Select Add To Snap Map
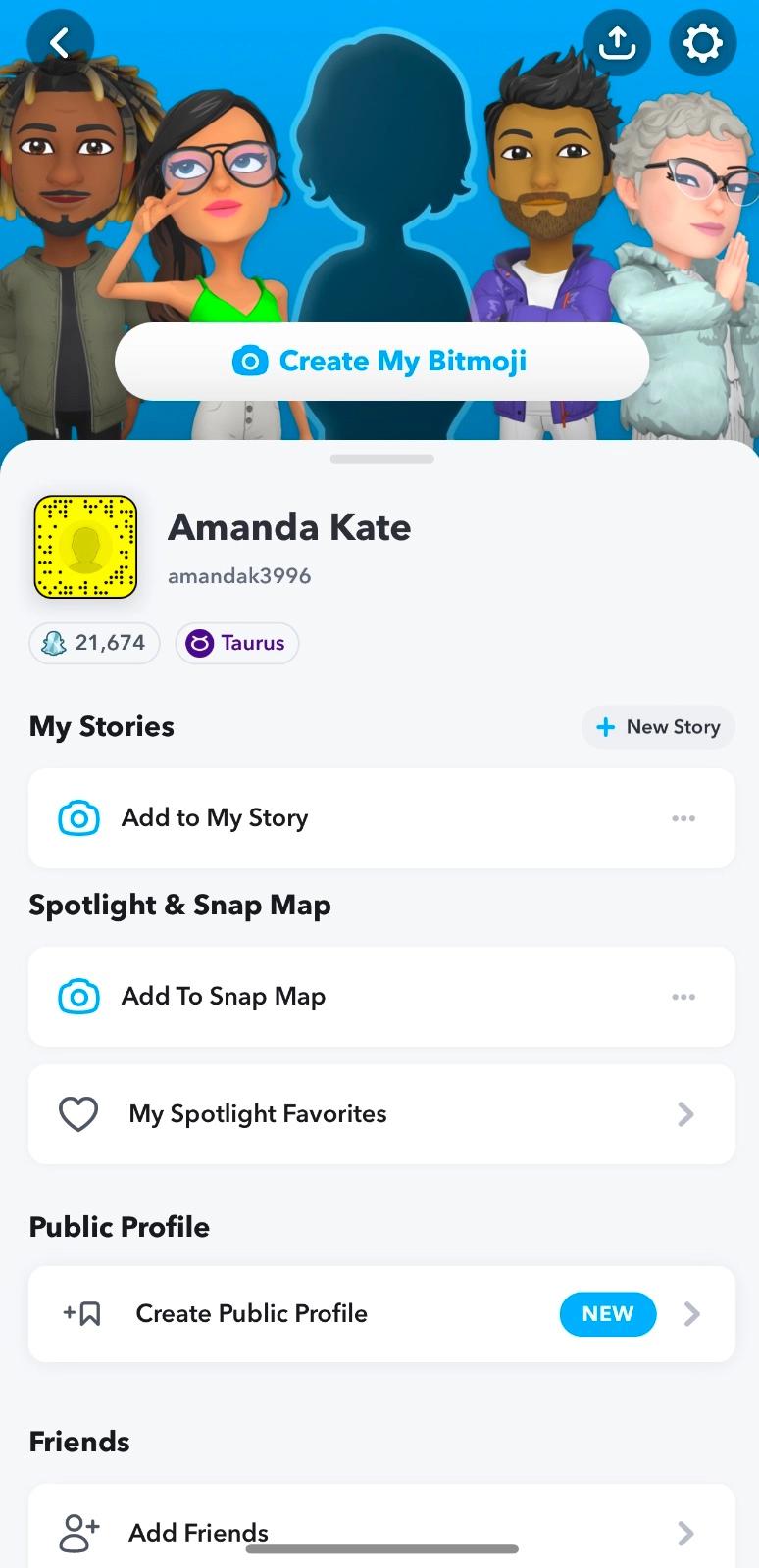 click(x=224, y=997)
